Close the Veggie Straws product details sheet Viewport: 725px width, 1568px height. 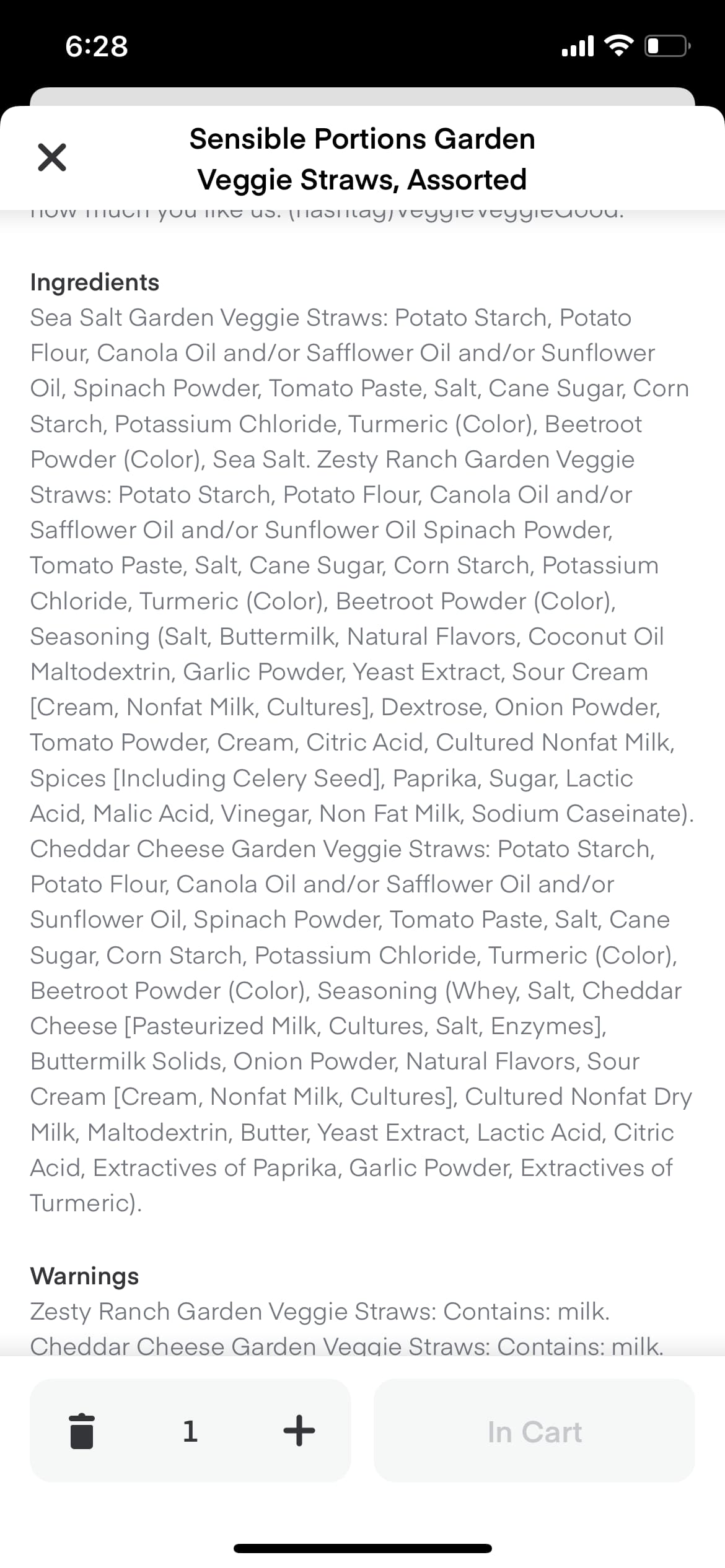[x=52, y=157]
